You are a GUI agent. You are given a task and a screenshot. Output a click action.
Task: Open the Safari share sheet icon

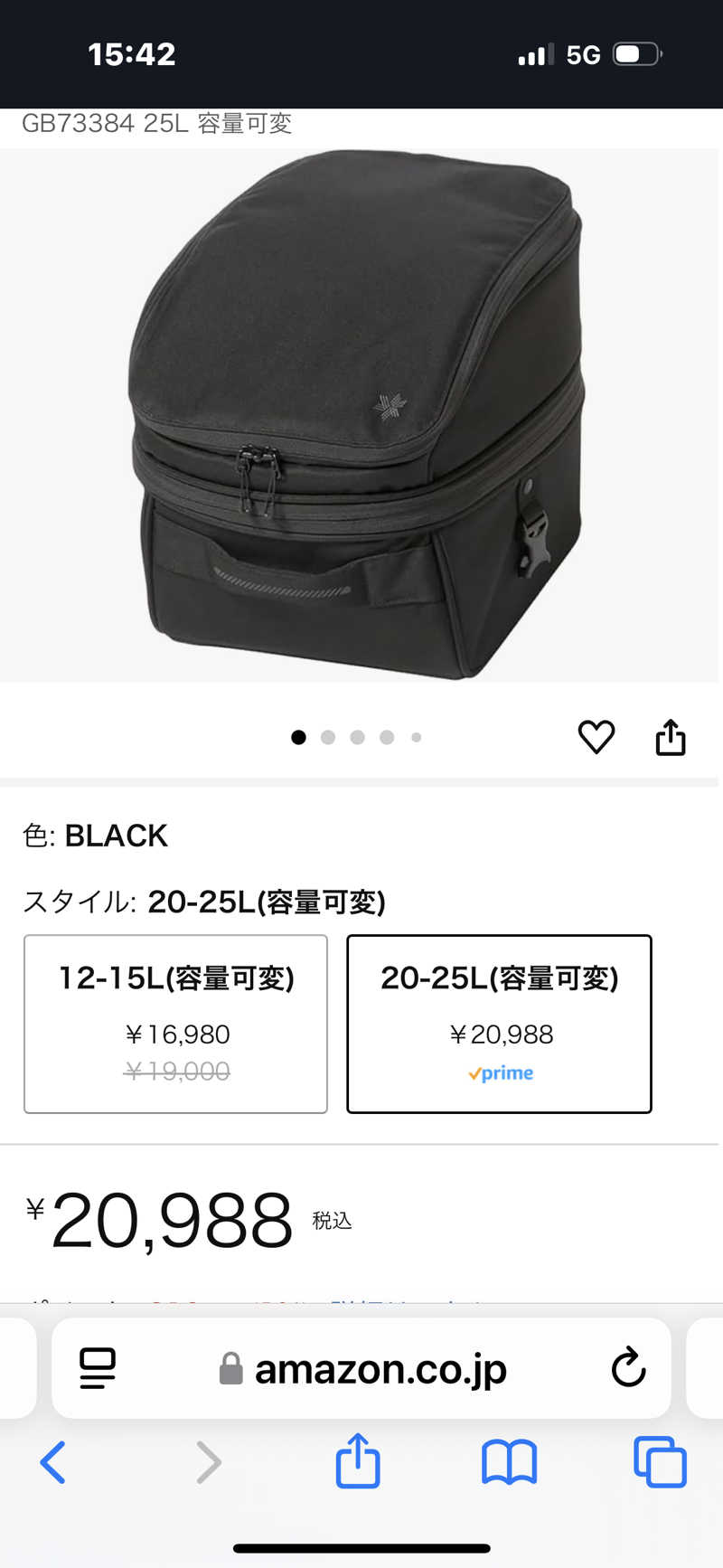358,1461
